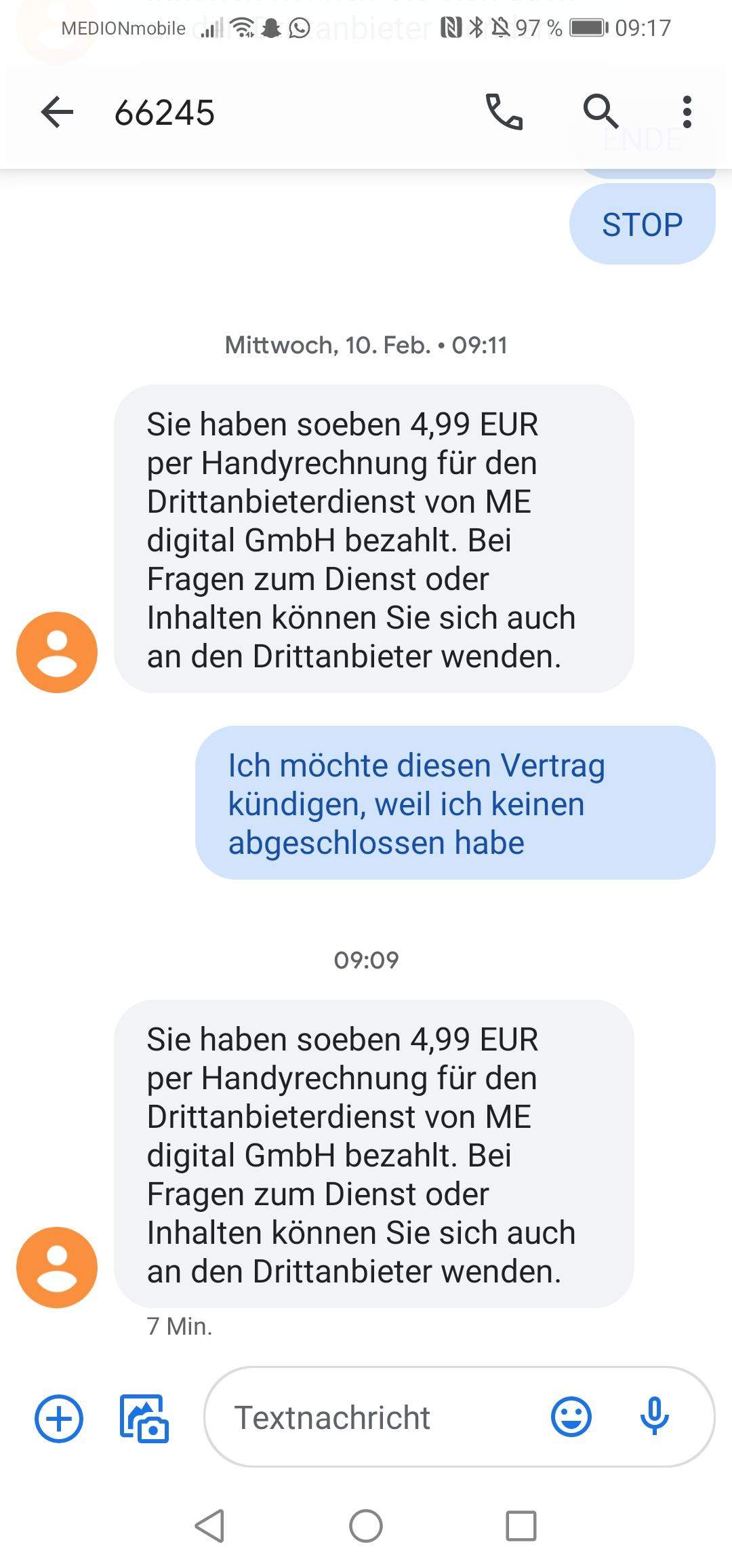Open the recent apps overview

521,1526
